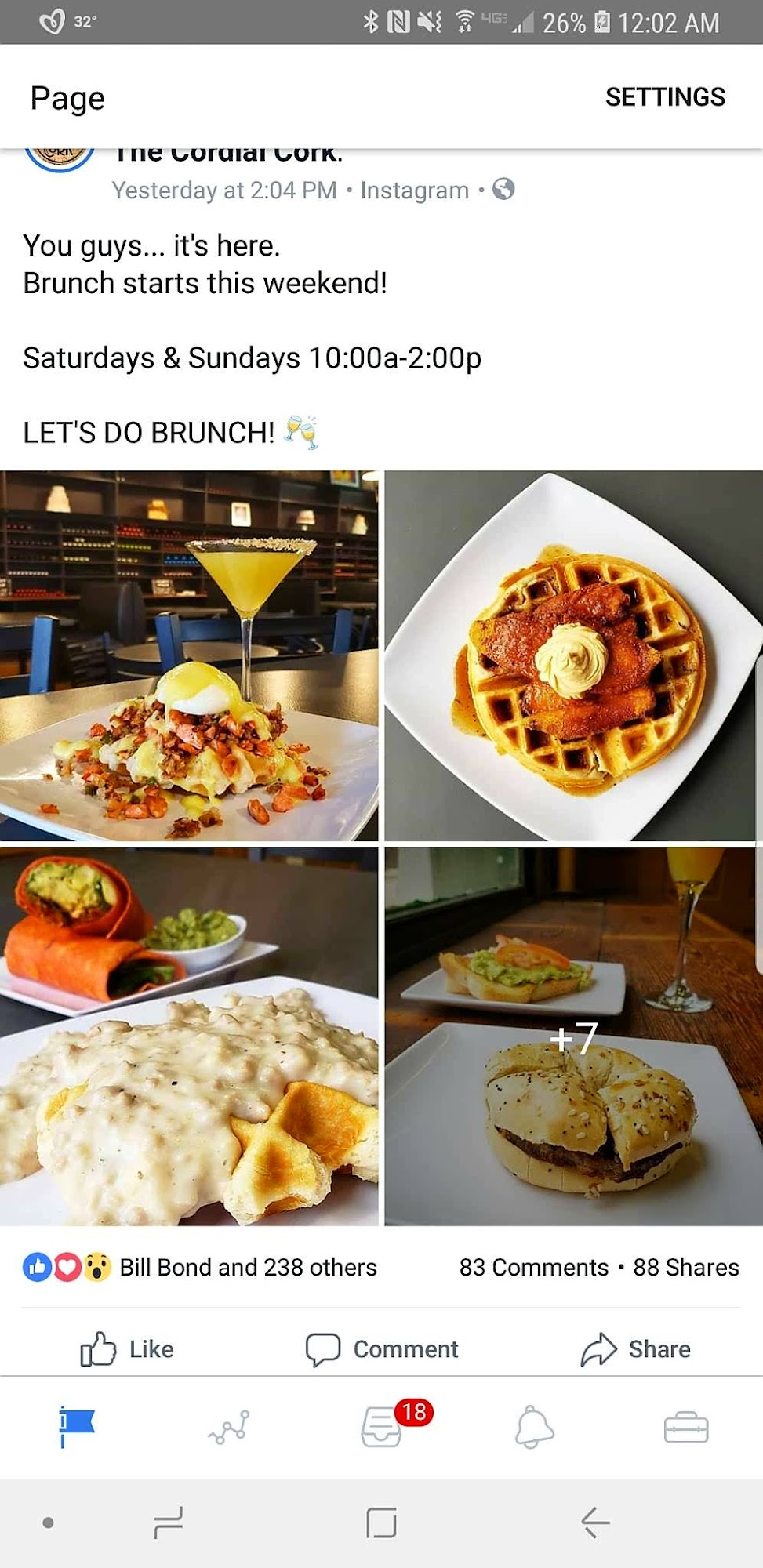Like this brunch post
This screenshot has width=763, height=1568.
pos(127,1349)
